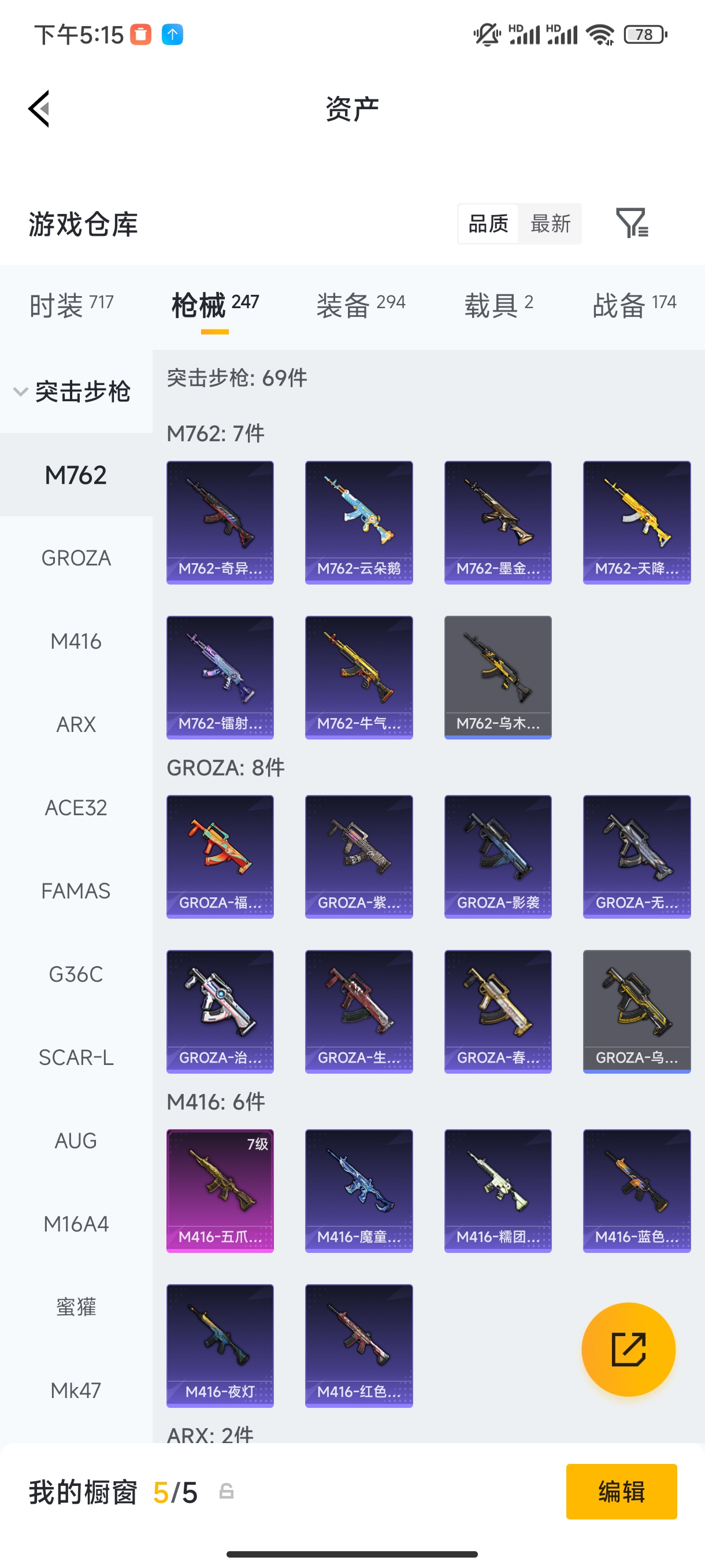Select GROZA in the weapon sidebar
Screen dimensions: 705x1568
click(76, 558)
